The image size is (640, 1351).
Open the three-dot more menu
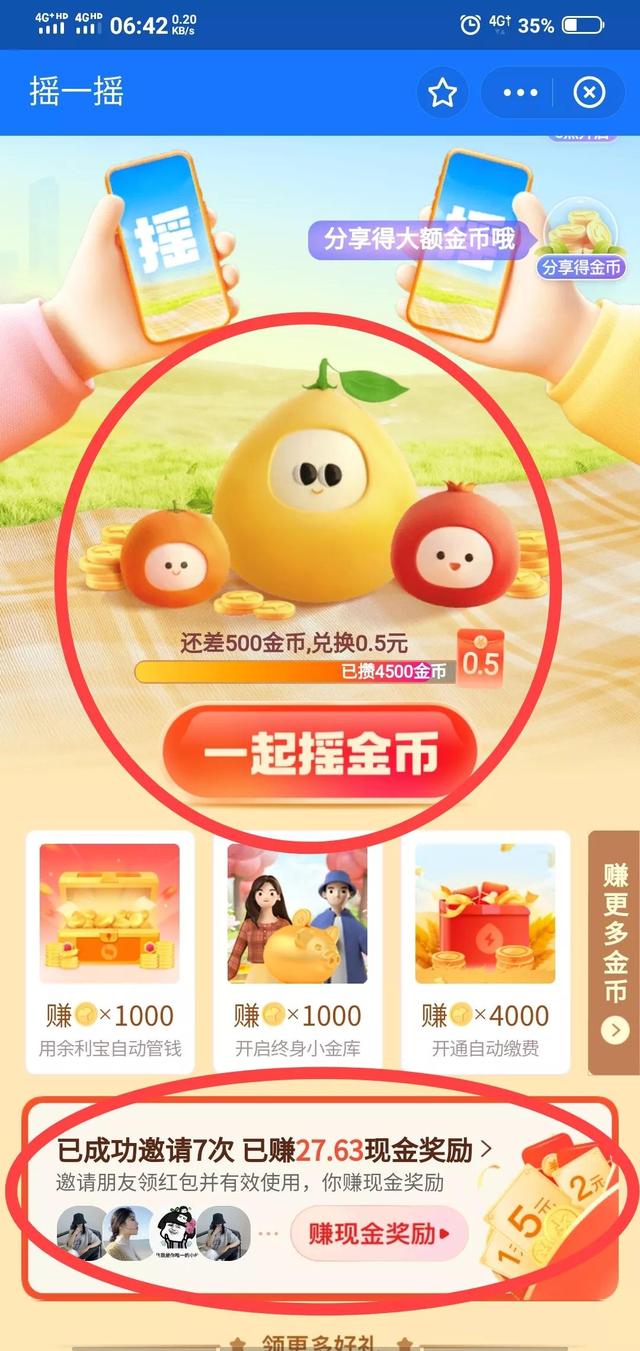(x=520, y=93)
